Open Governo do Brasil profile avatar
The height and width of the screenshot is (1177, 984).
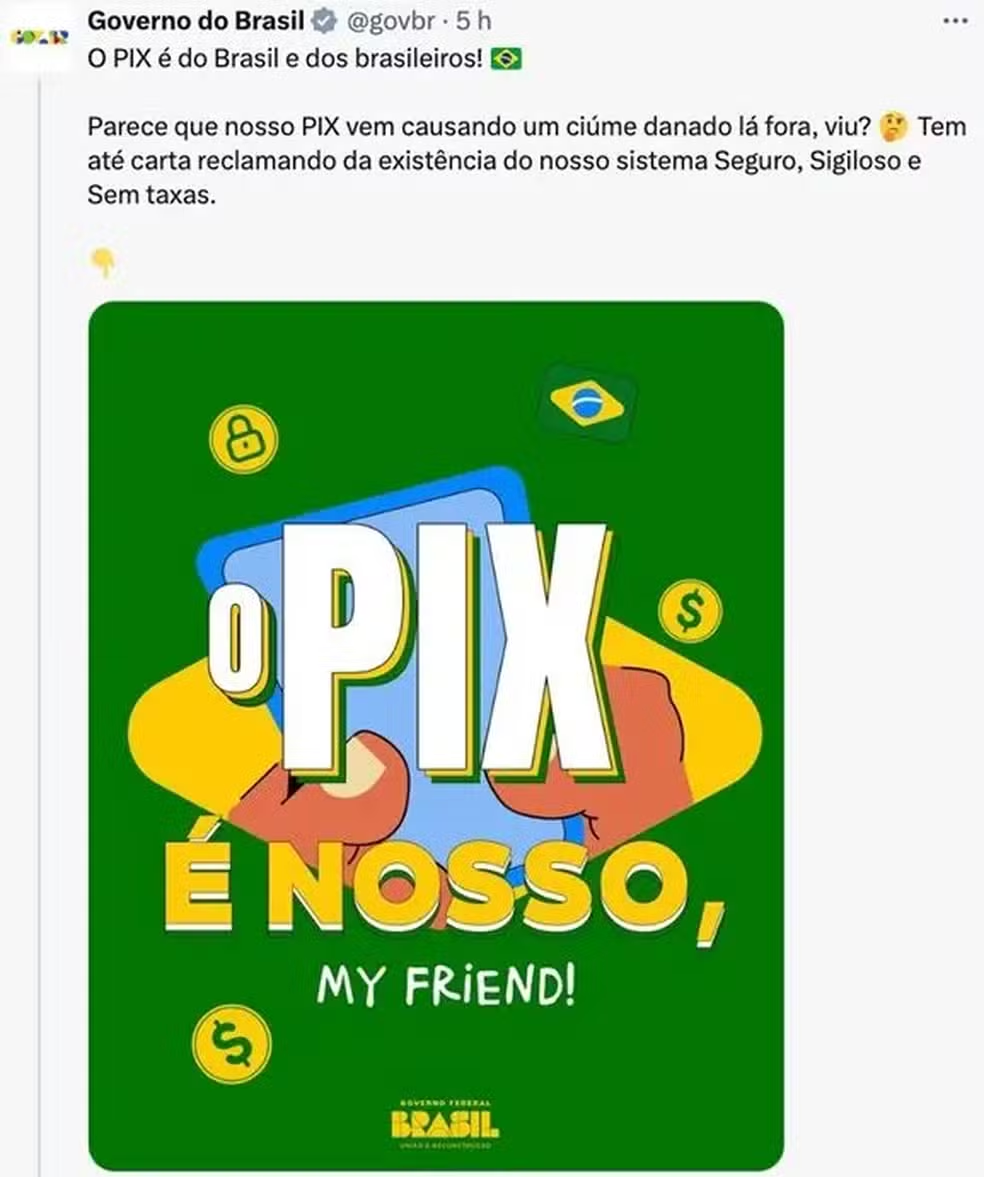point(40,38)
